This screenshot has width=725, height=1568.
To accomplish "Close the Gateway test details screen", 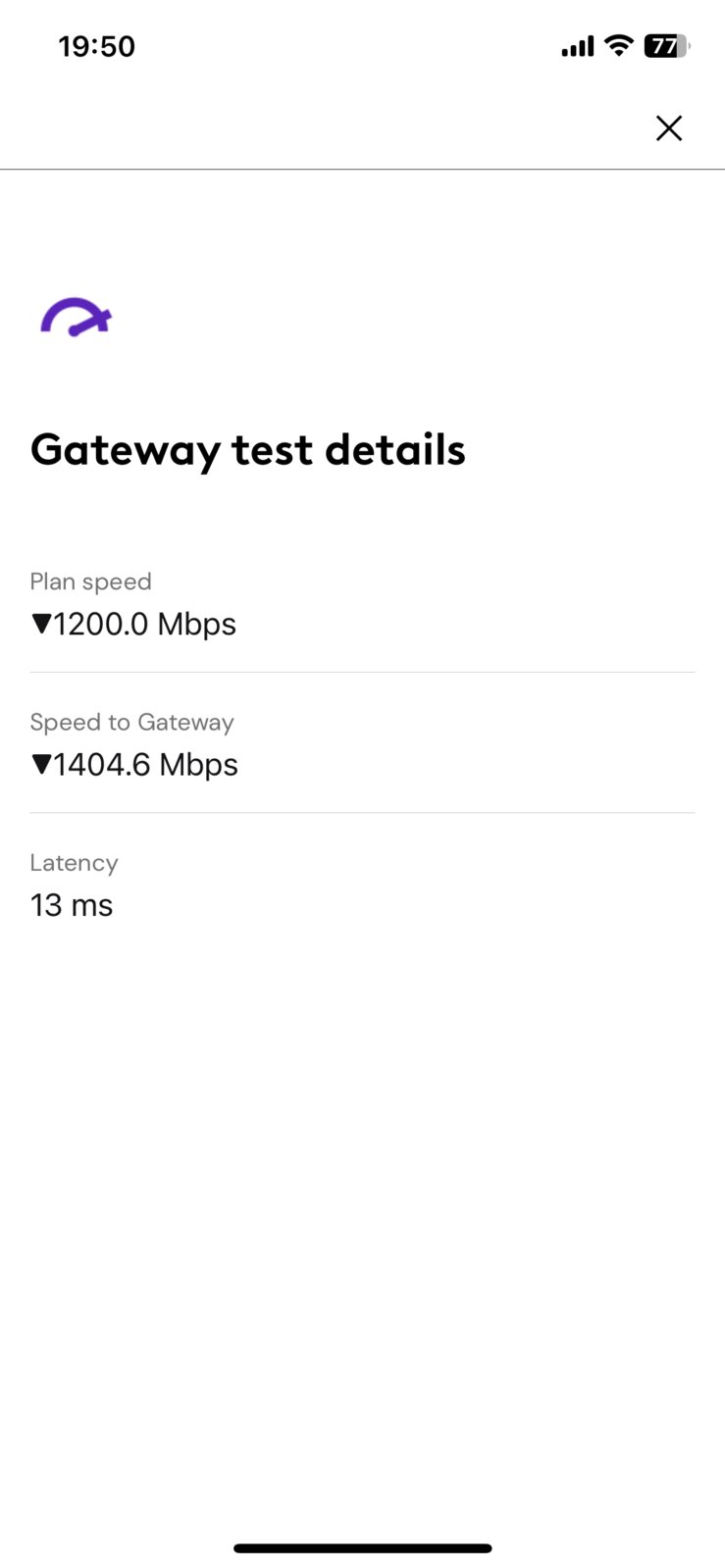I will pos(669,127).
